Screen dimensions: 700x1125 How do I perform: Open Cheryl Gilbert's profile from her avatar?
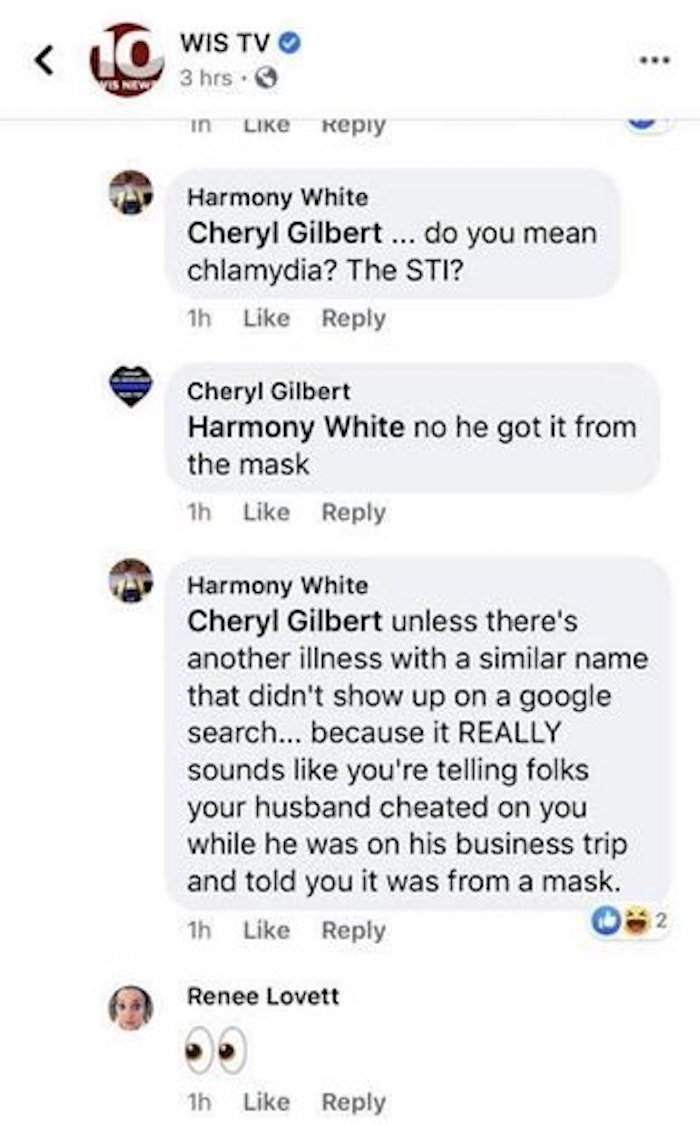[x=131, y=386]
